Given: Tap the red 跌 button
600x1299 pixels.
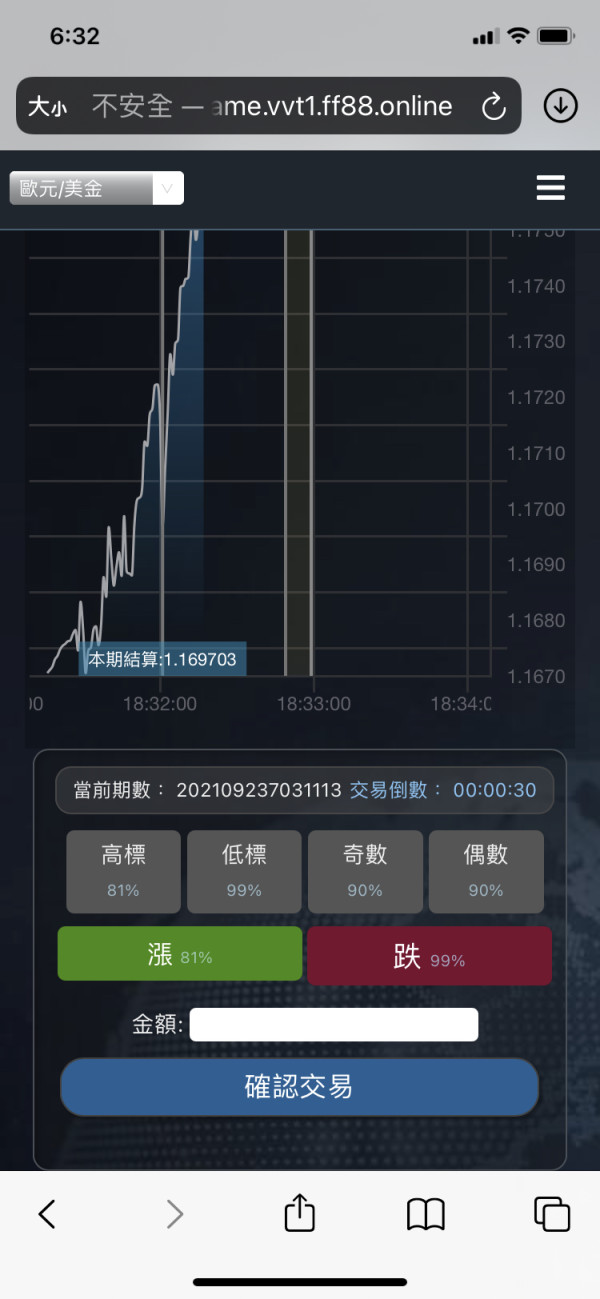Looking at the screenshot, I should coord(429,956).
